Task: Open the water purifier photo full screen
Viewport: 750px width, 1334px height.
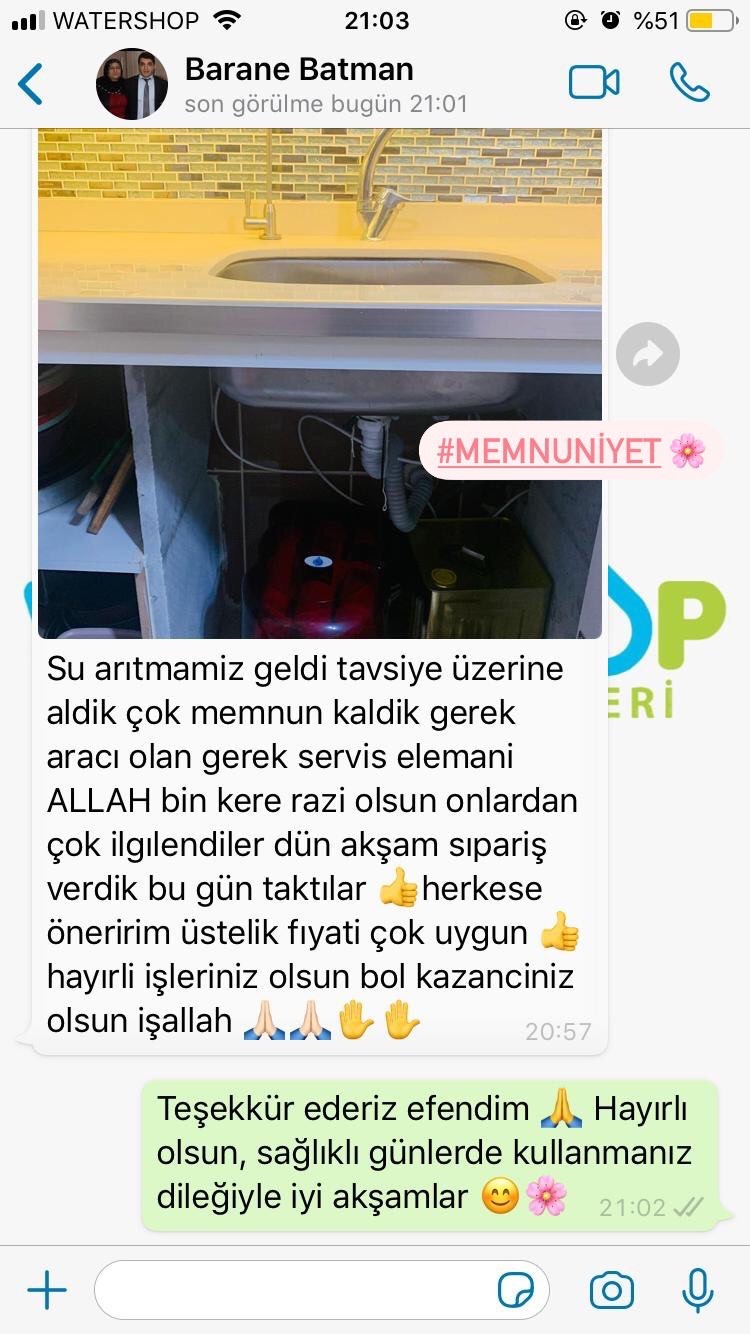Action: click(x=320, y=383)
